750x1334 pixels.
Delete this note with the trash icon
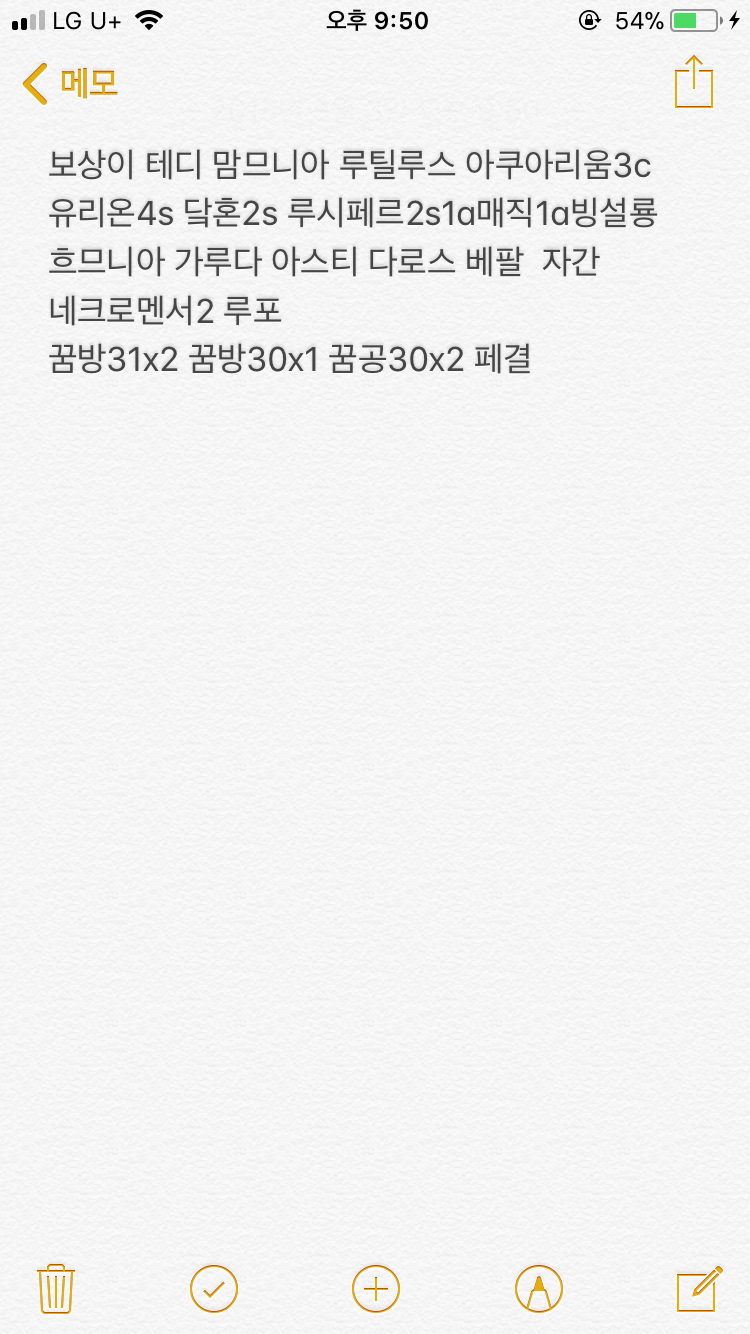[x=55, y=1288]
